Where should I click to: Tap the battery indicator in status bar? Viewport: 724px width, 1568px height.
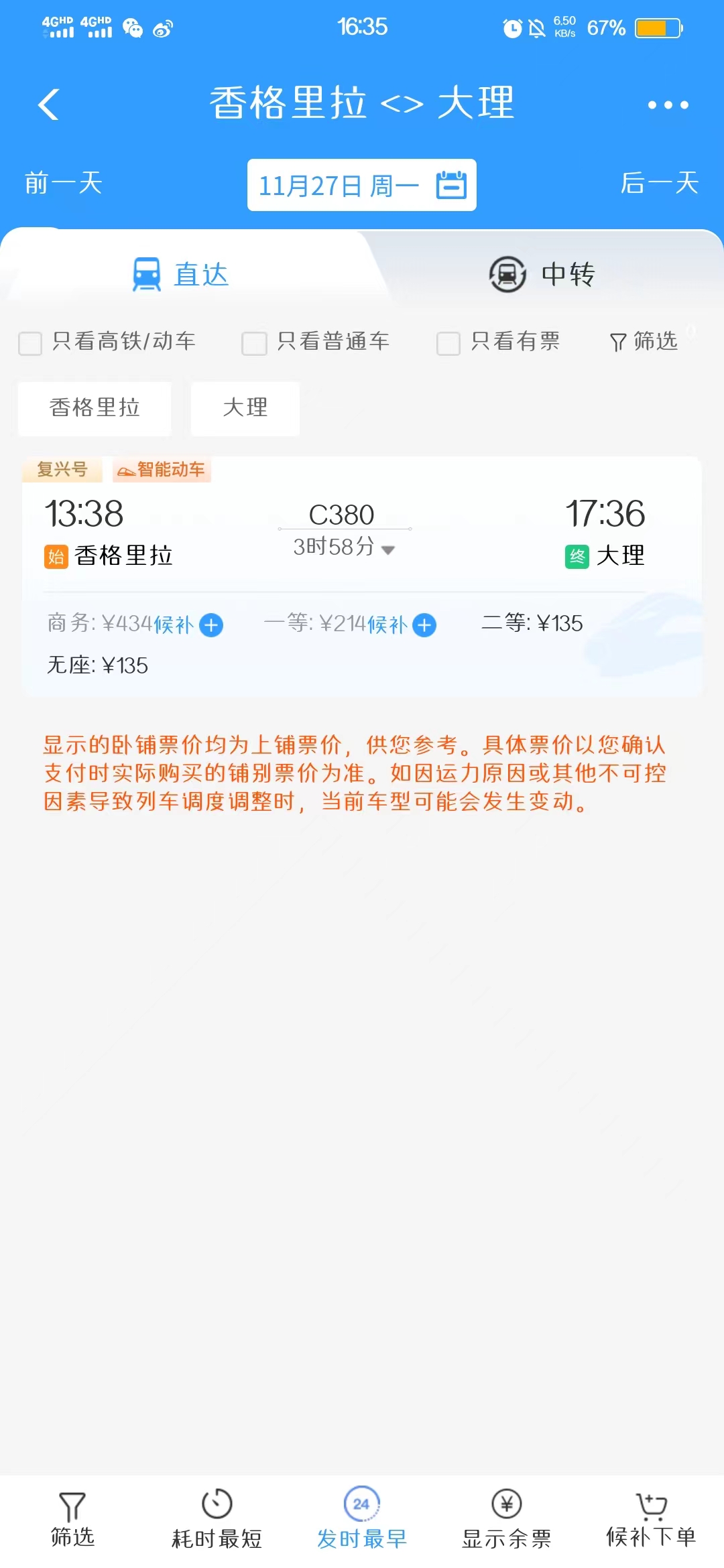tap(654, 27)
